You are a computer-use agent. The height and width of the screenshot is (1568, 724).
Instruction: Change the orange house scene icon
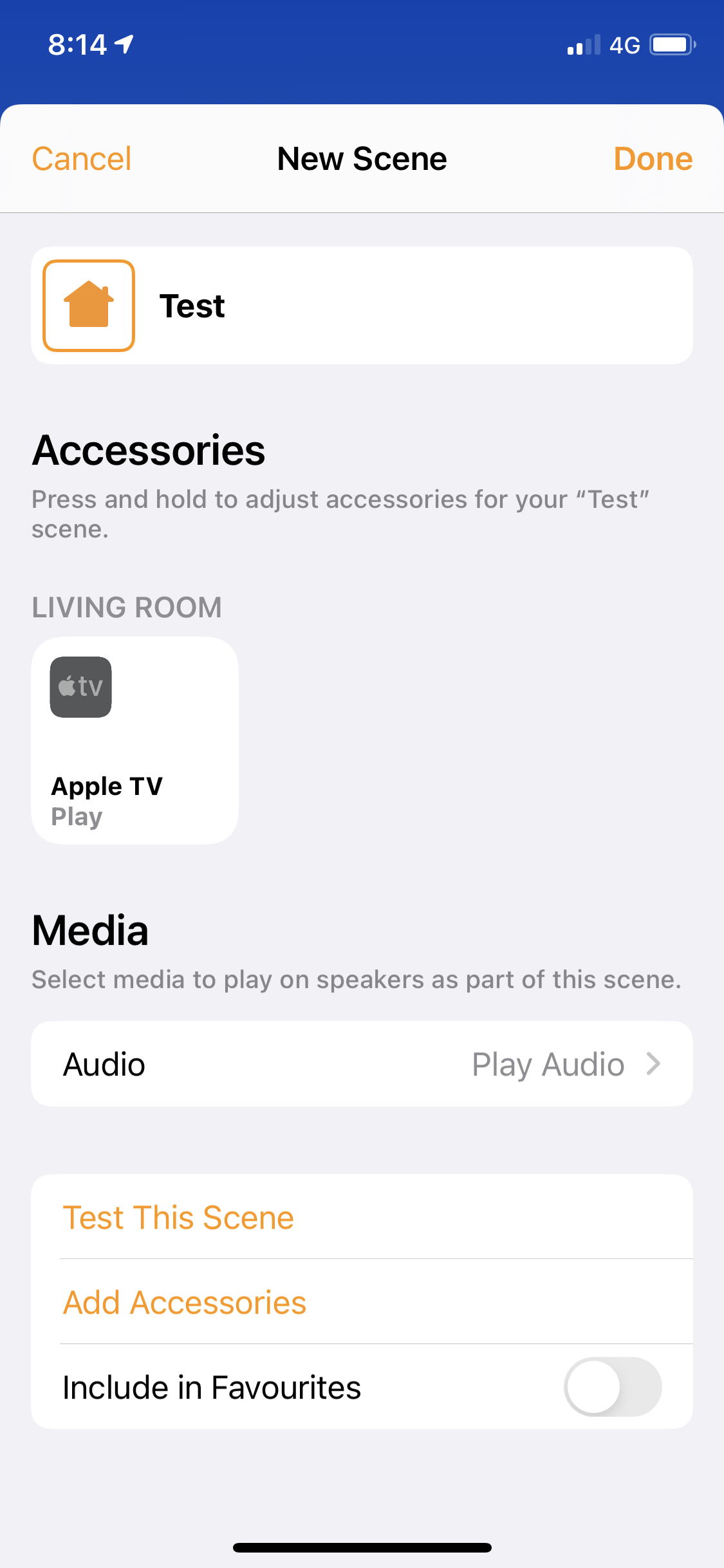click(x=89, y=306)
